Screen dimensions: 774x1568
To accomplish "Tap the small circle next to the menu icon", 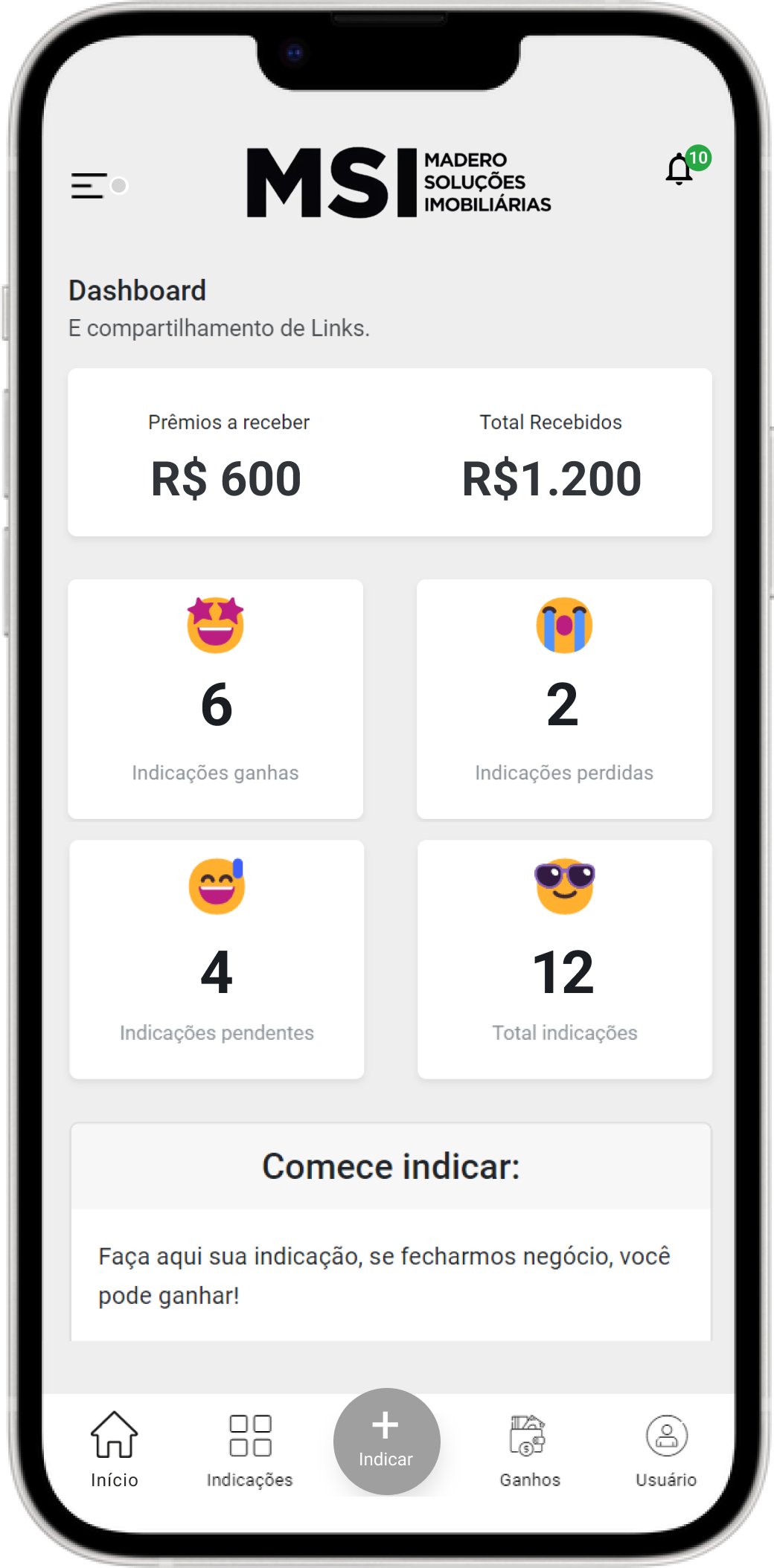I will [118, 185].
